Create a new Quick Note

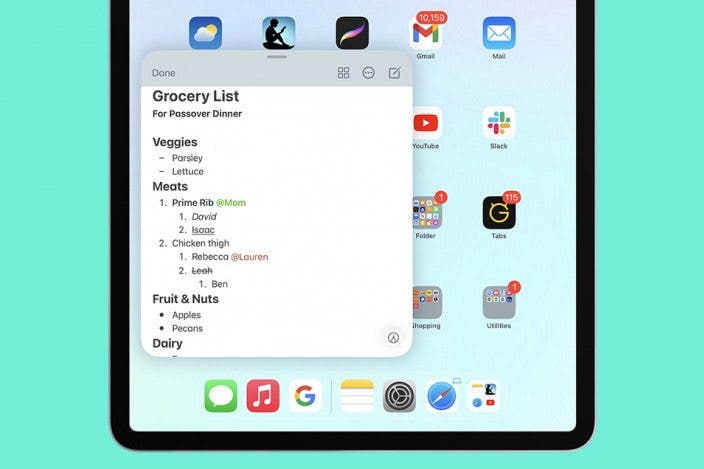(394, 73)
